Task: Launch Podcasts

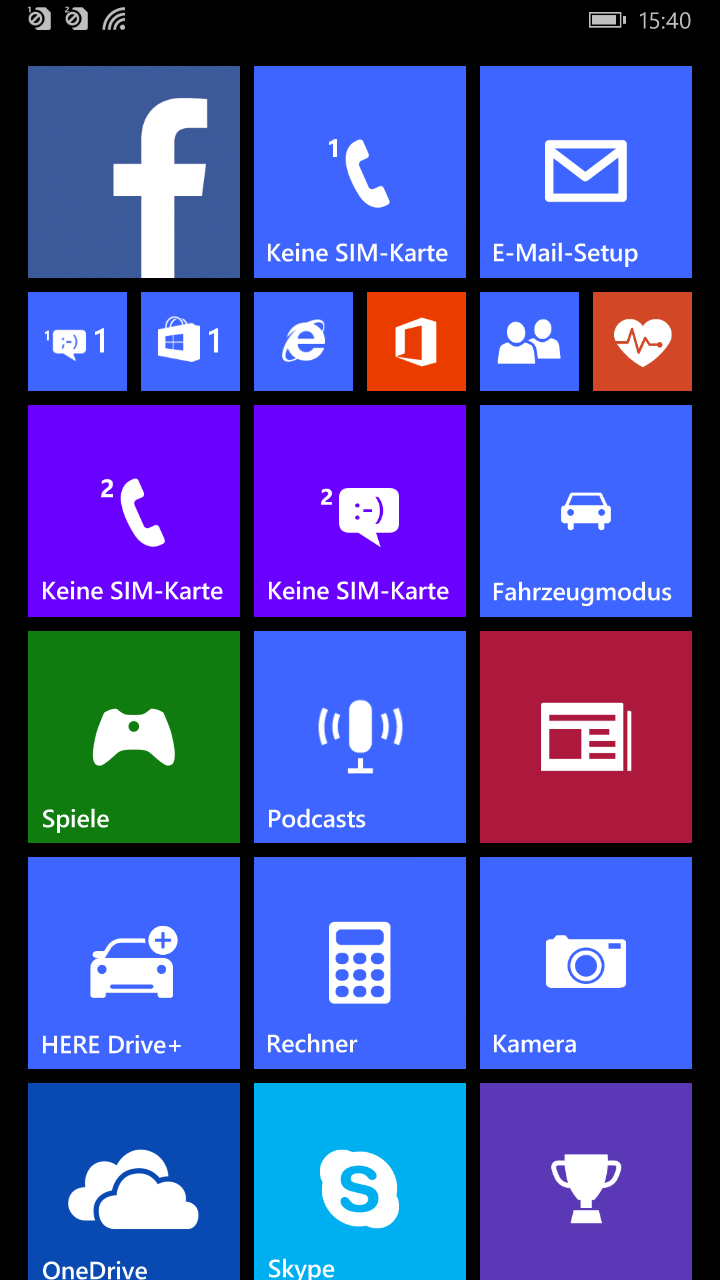Action: (x=360, y=737)
